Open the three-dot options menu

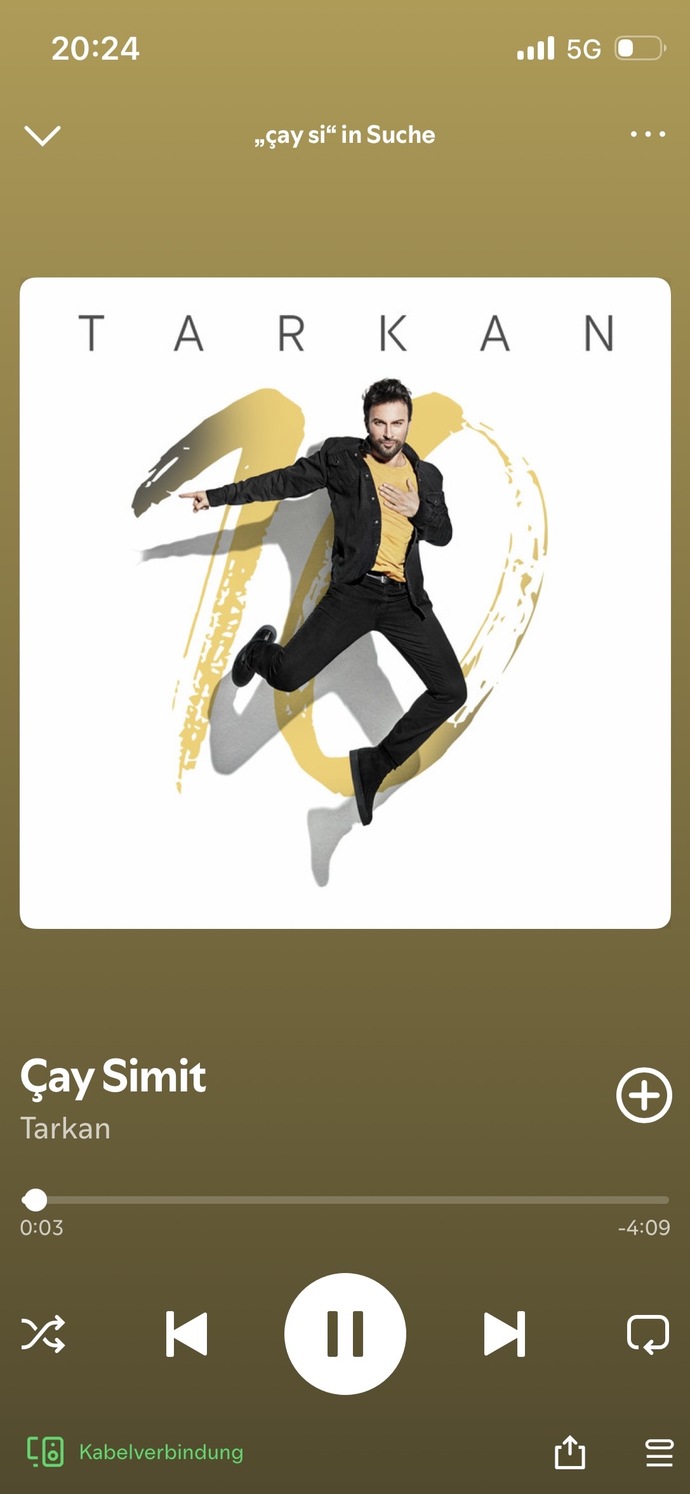(647, 135)
